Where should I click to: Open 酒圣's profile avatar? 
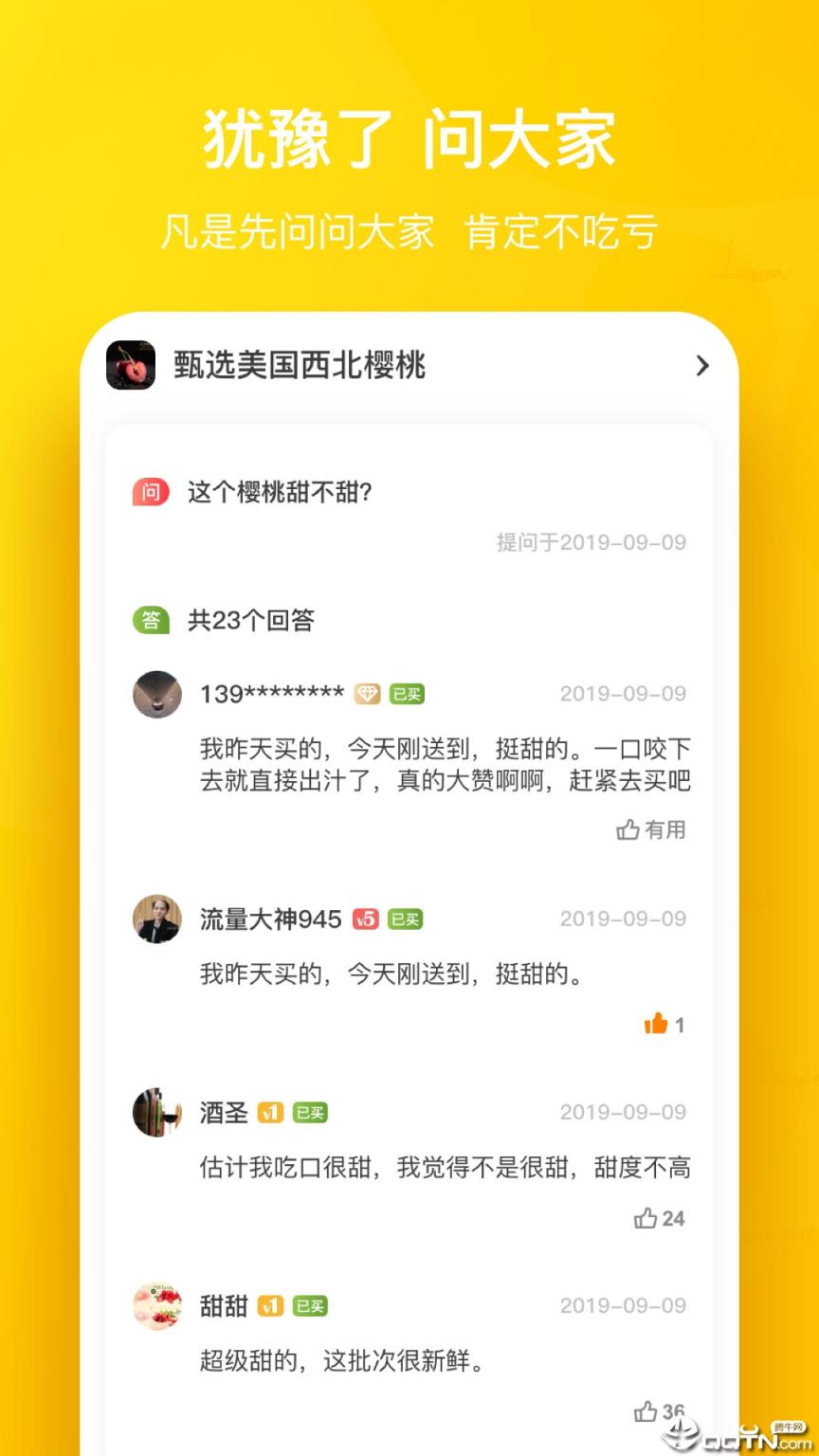(x=156, y=1113)
